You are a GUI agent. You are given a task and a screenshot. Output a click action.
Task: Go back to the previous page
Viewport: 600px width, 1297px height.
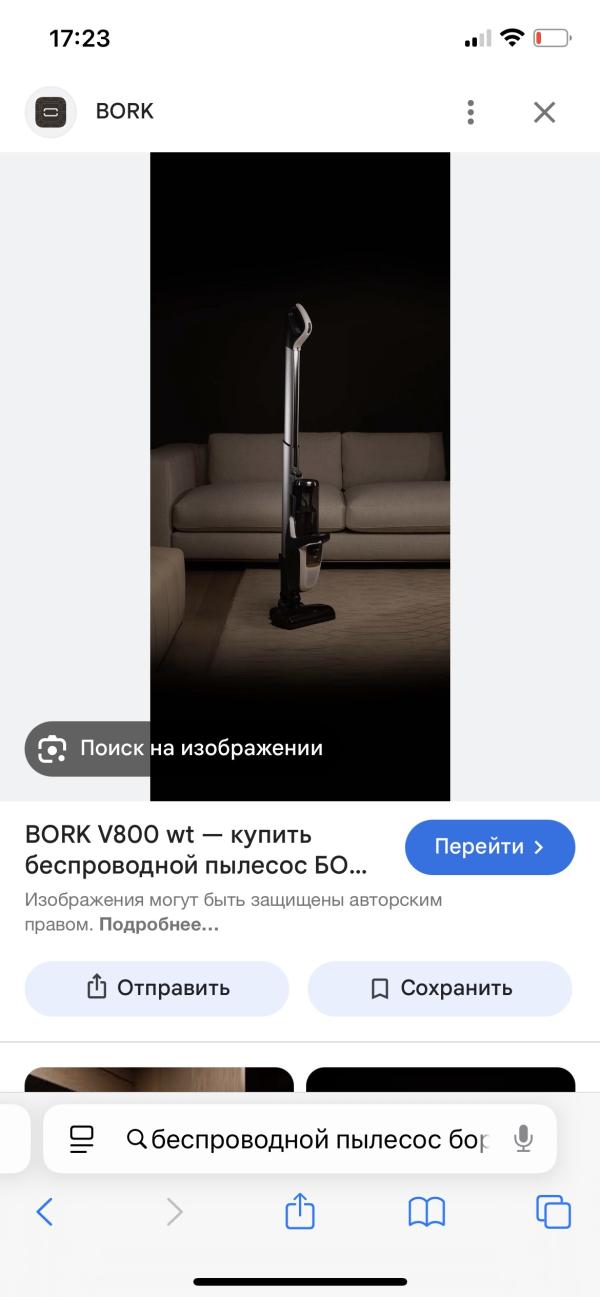pos(44,1212)
